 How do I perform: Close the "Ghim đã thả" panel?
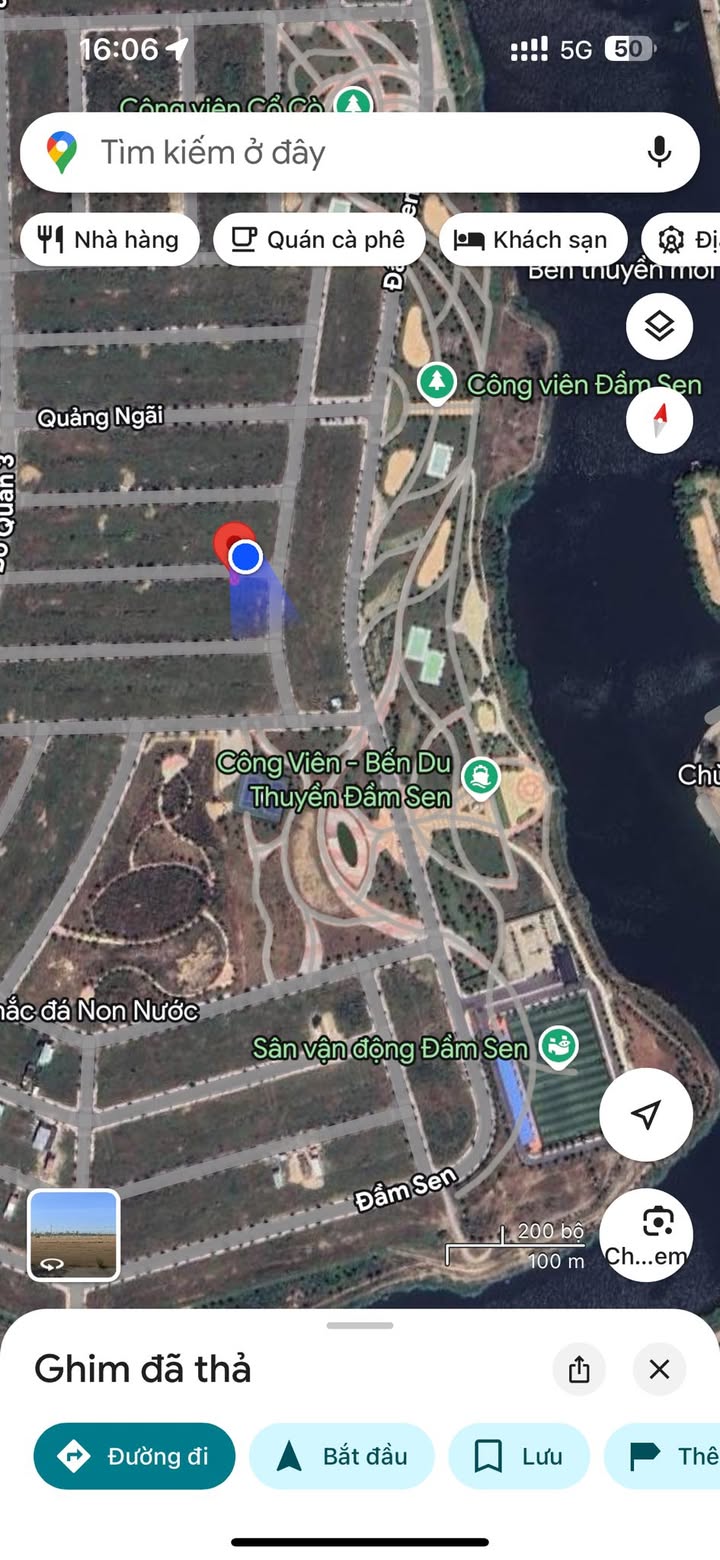[x=659, y=1369]
